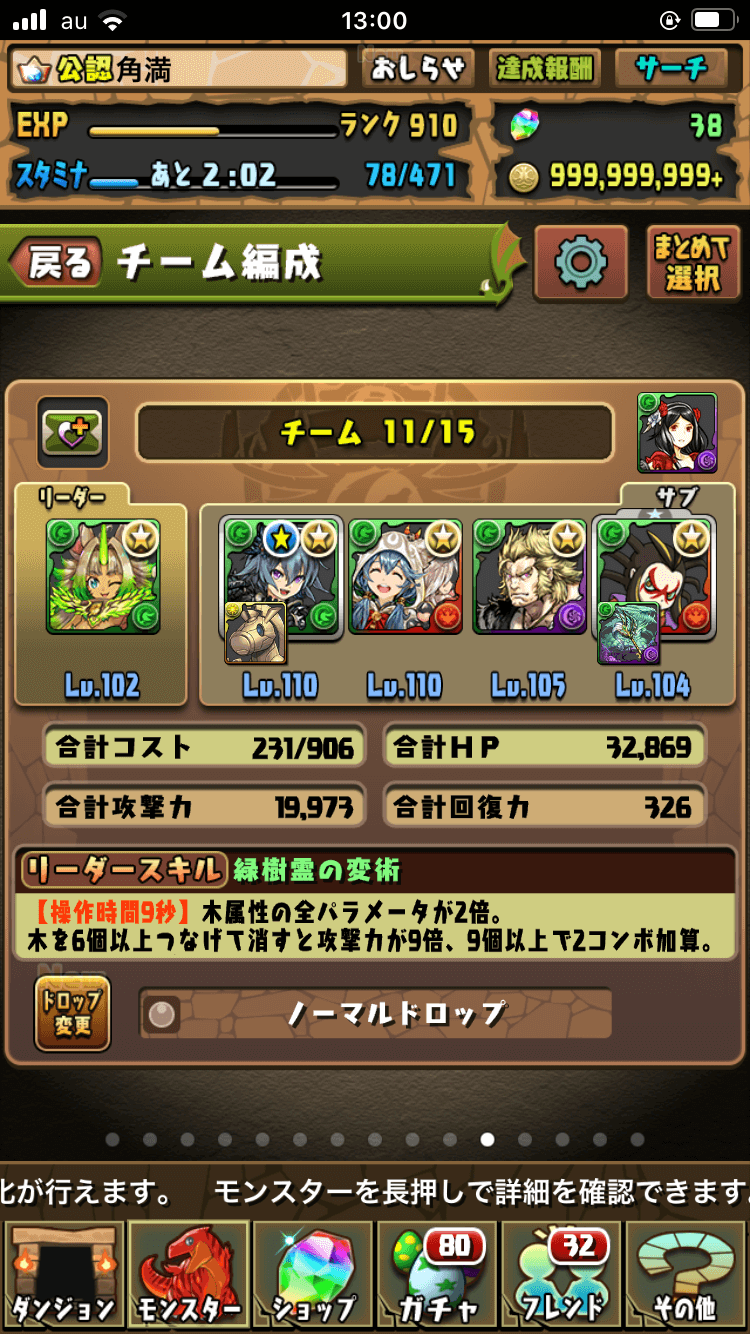Select the Lv.104 kabuki-face sub monster

654,577
